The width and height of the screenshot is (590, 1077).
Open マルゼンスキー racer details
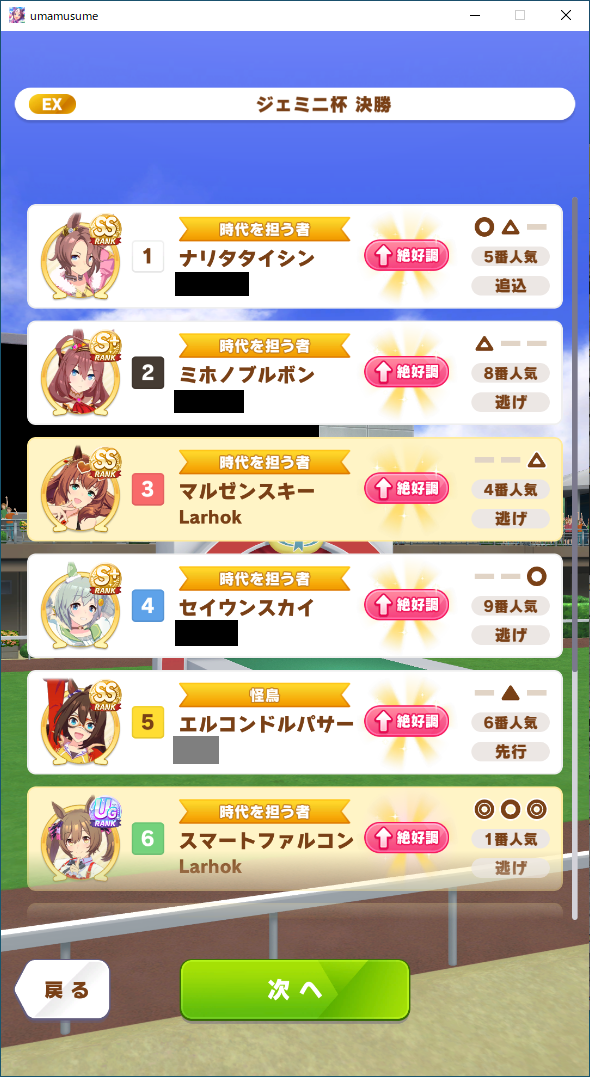click(x=295, y=489)
